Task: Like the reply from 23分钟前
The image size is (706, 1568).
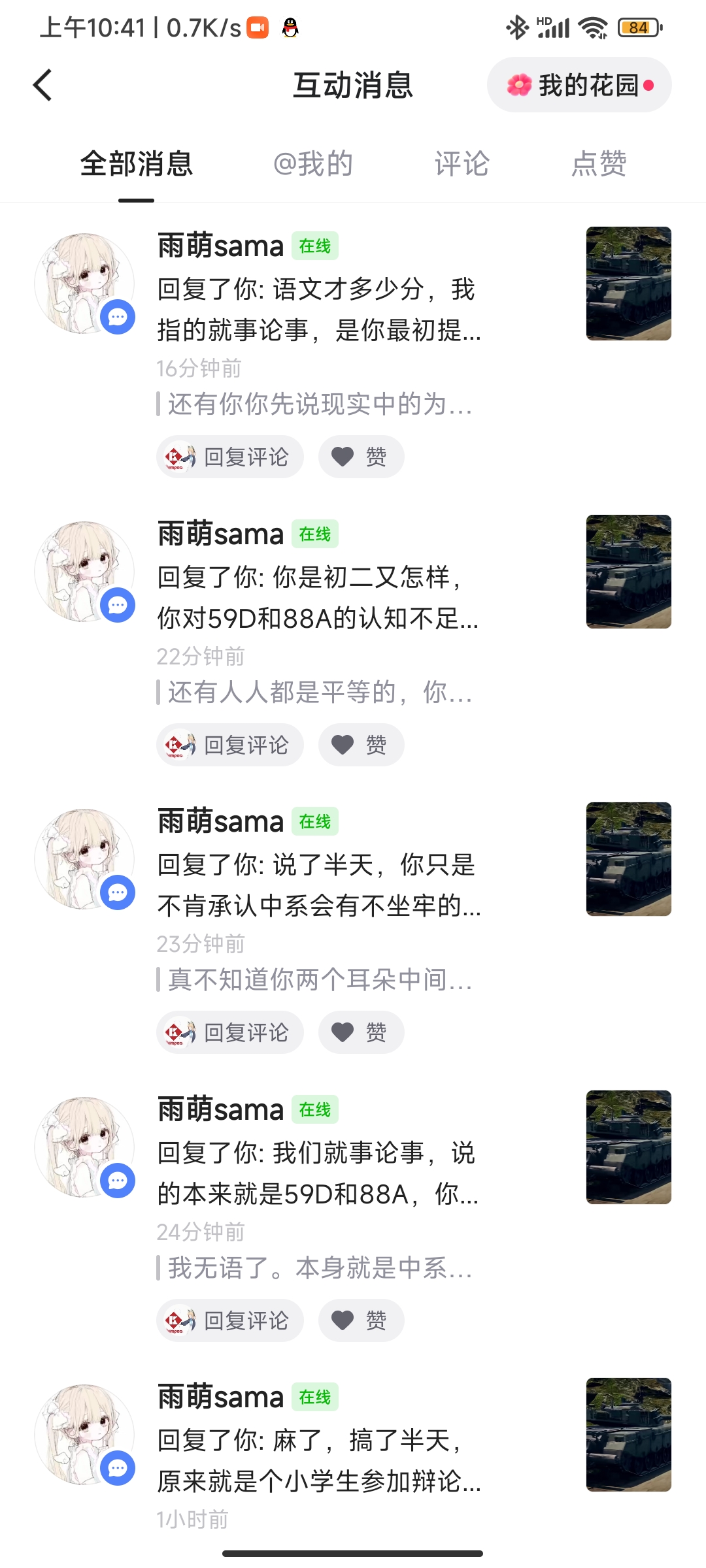Action: coord(361,1032)
